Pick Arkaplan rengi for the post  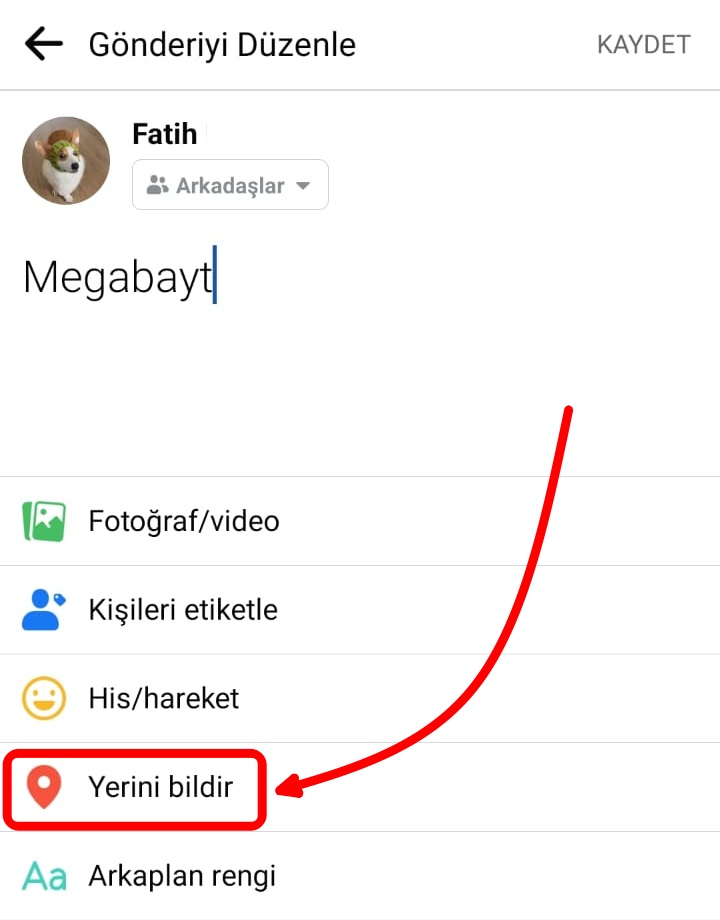(x=182, y=876)
